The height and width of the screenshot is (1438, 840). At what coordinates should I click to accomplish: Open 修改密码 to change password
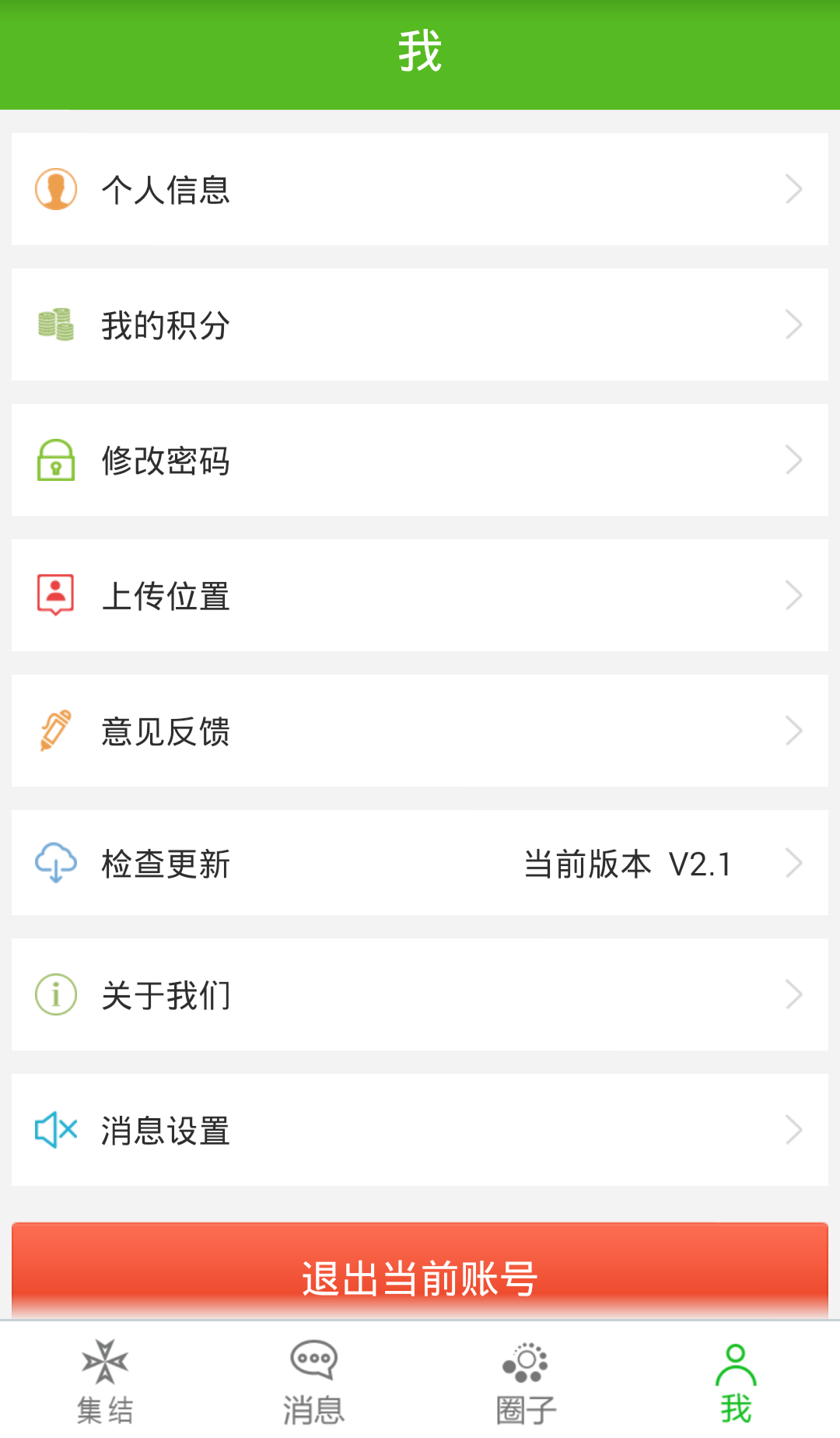point(420,460)
